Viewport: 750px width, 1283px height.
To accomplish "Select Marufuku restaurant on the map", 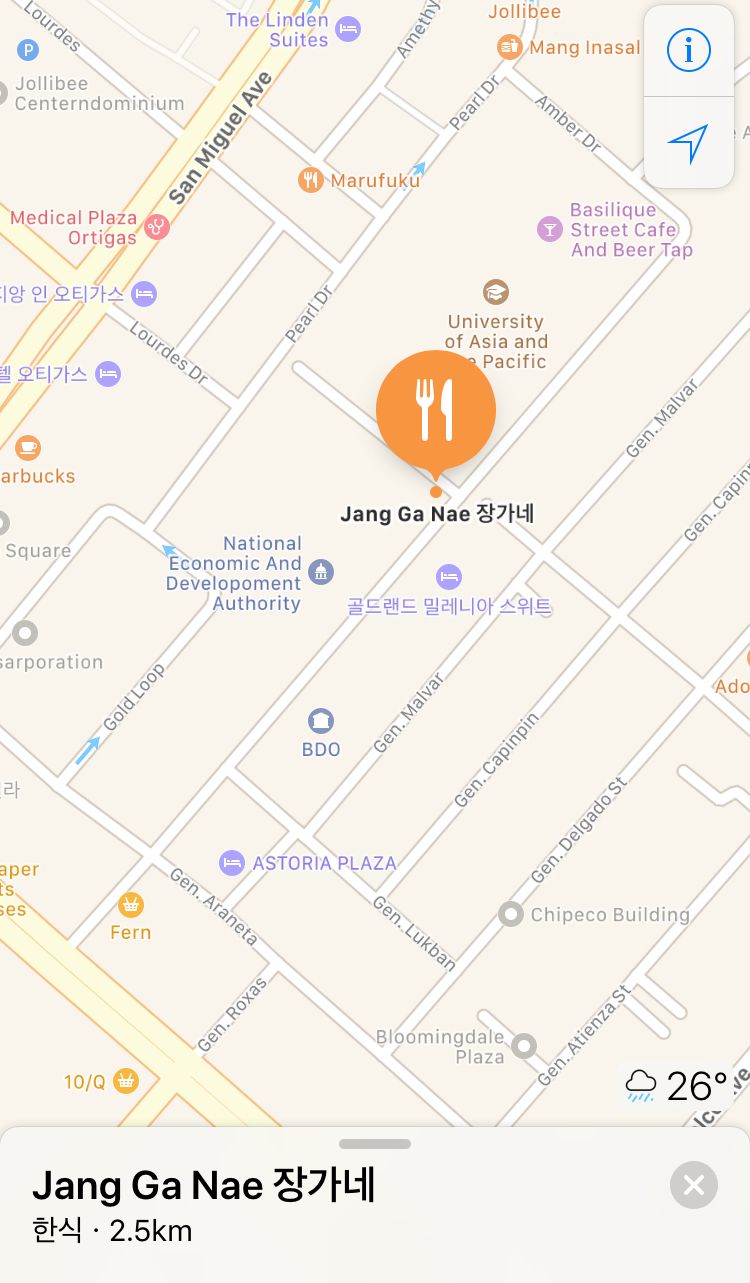I will pyautogui.click(x=311, y=180).
